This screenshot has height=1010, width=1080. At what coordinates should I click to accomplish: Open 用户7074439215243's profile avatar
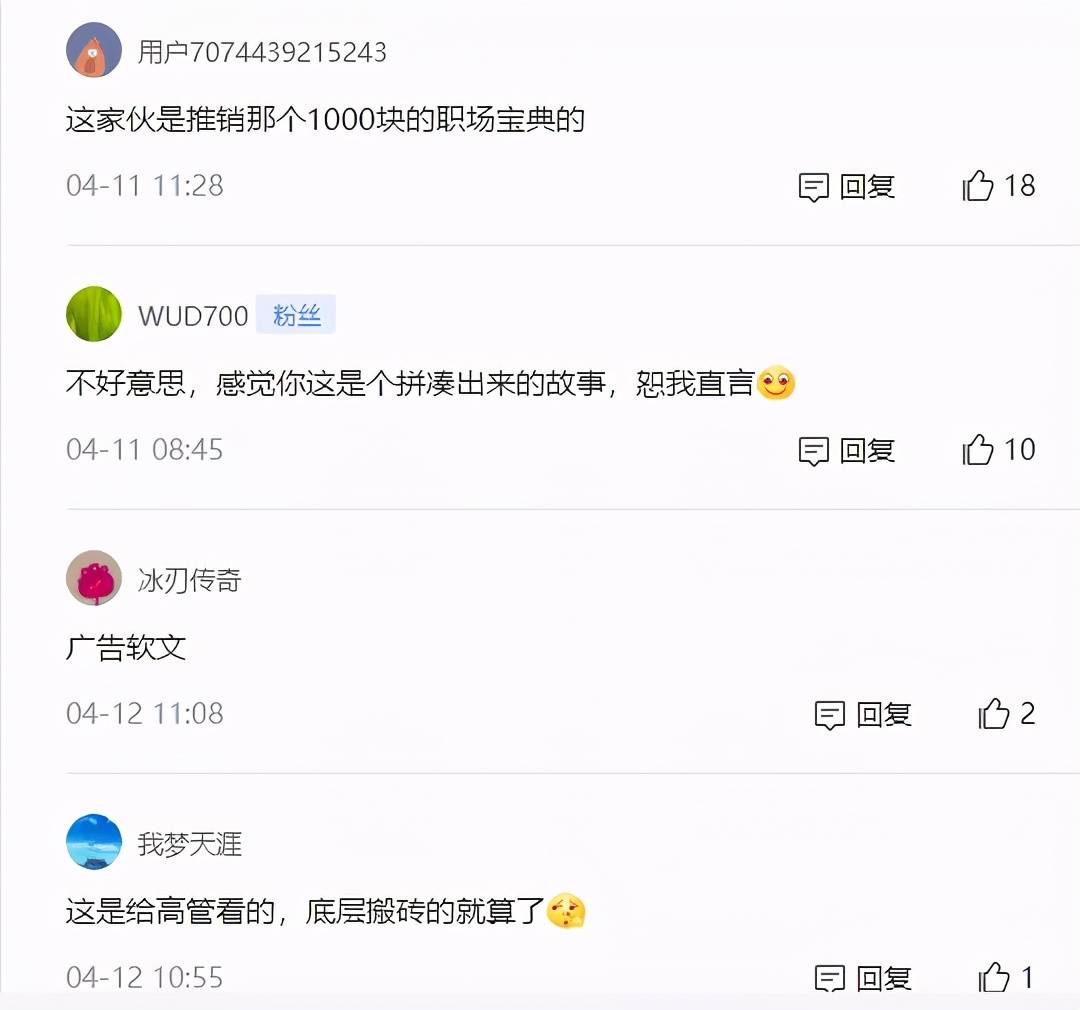coord(94,51)
